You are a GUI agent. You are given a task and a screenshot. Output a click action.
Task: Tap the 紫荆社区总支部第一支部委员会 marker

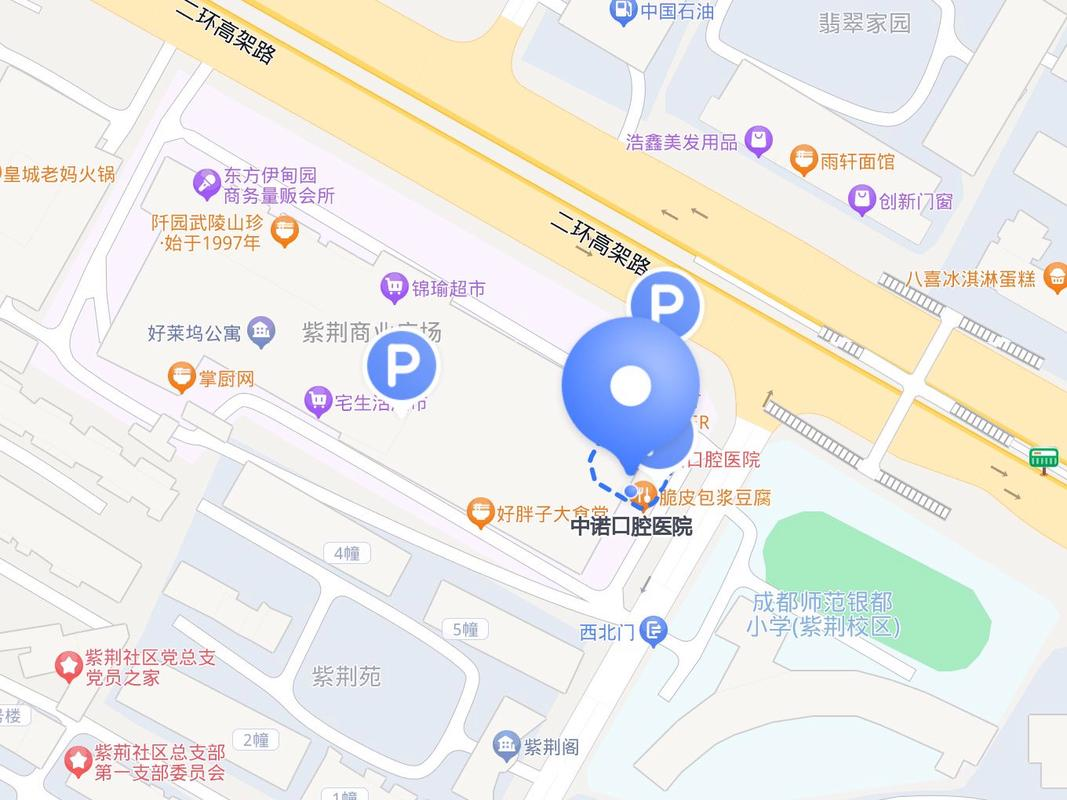[78, 762]
